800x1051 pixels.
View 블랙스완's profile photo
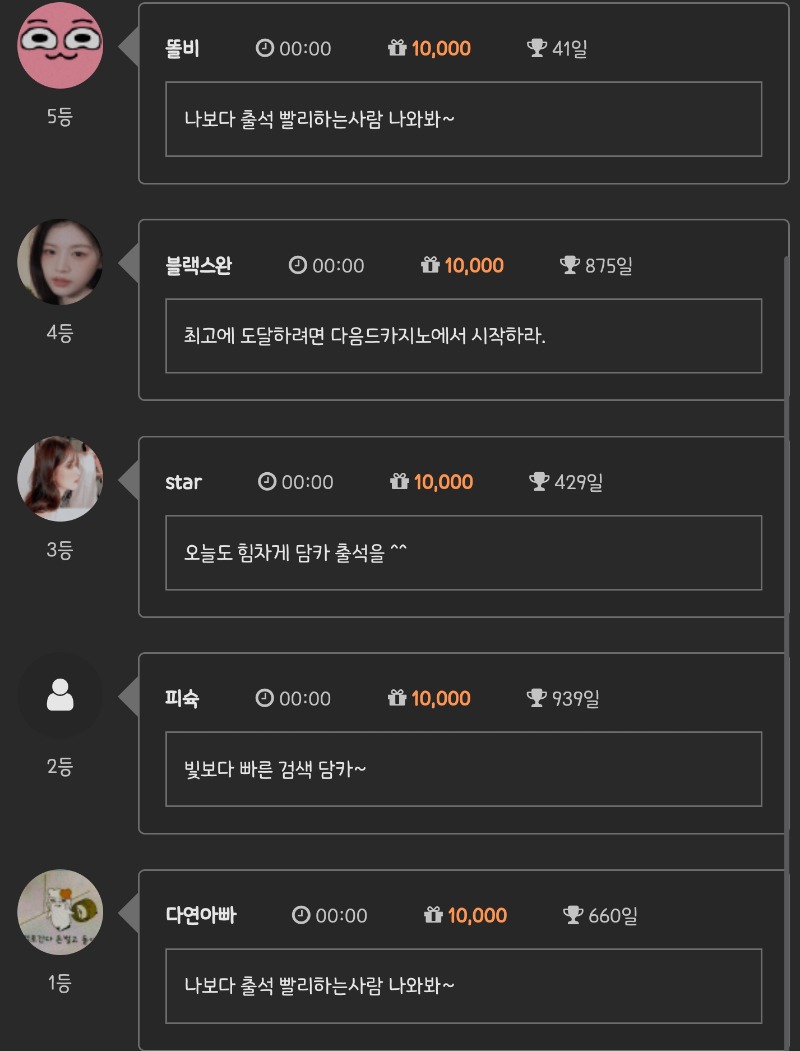(60, 262)
